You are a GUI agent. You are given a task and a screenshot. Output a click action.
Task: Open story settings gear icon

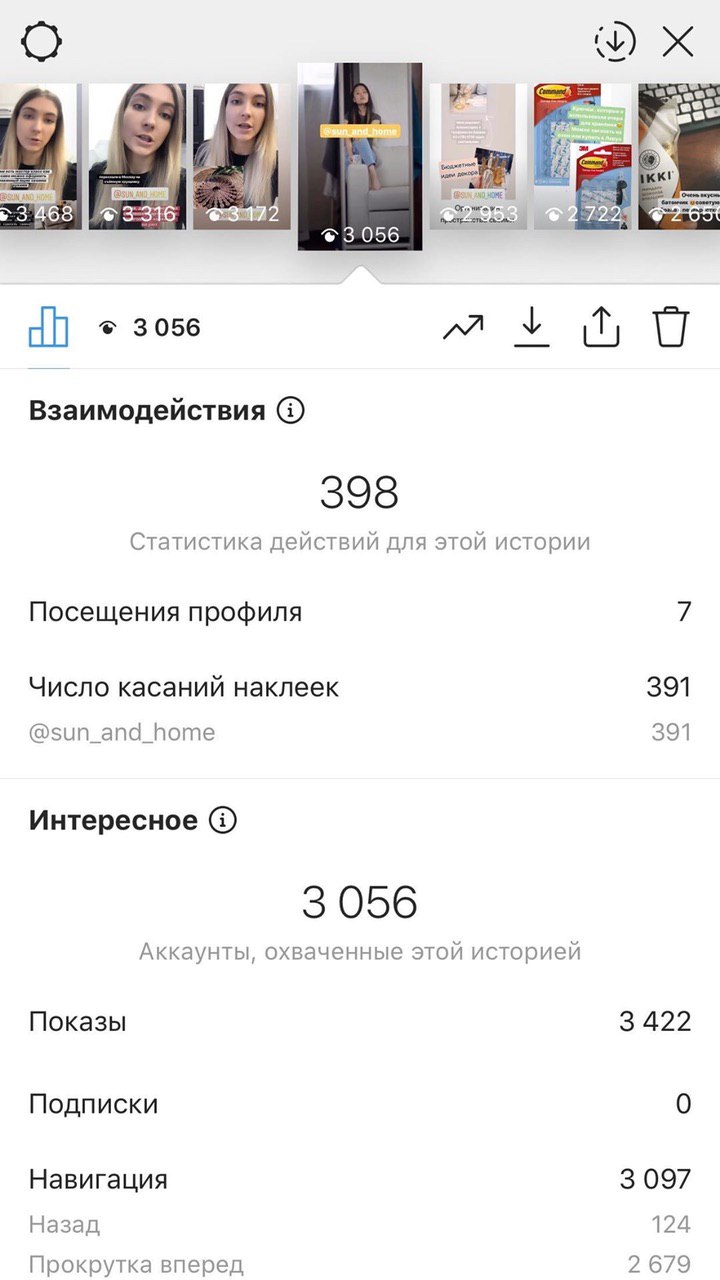click(41, 42)
